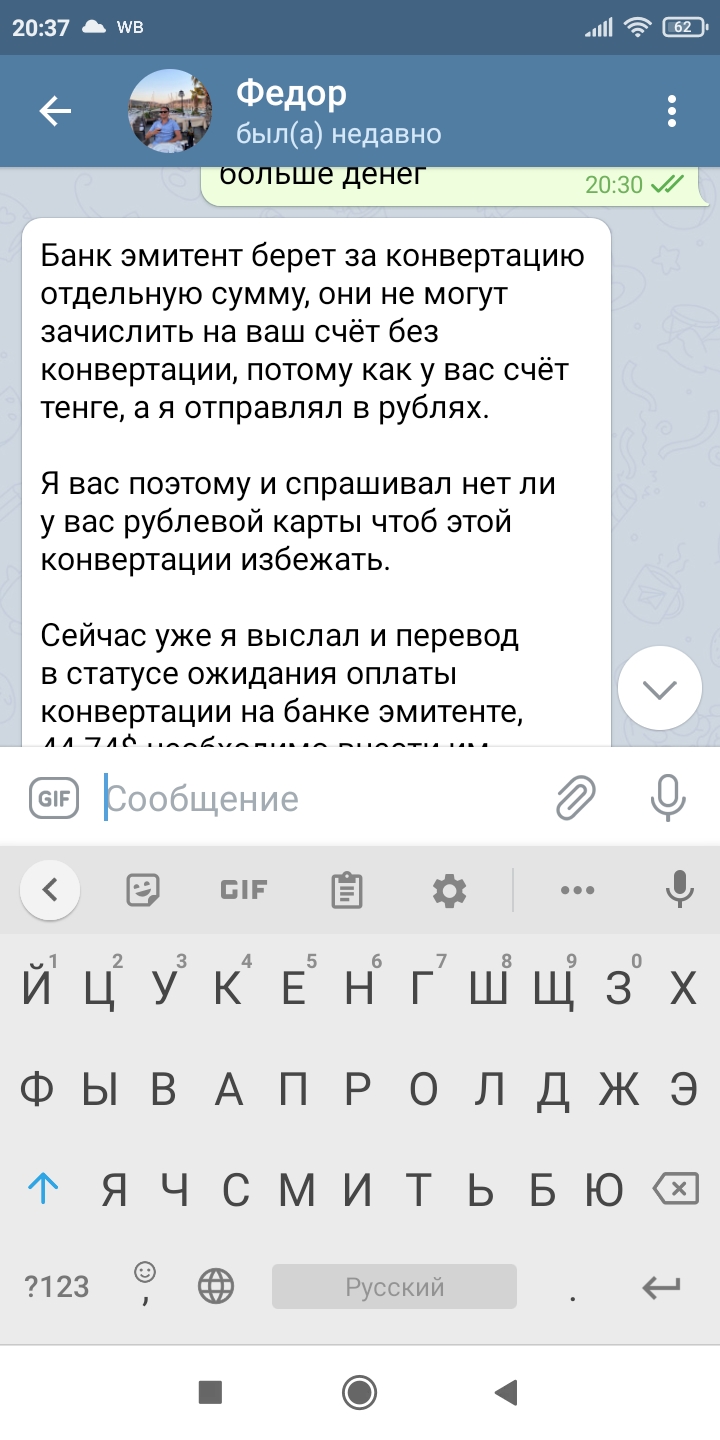Collapse the keyboard toolbar with the left chevron
720x1440 pixels.
click(50, 889)
